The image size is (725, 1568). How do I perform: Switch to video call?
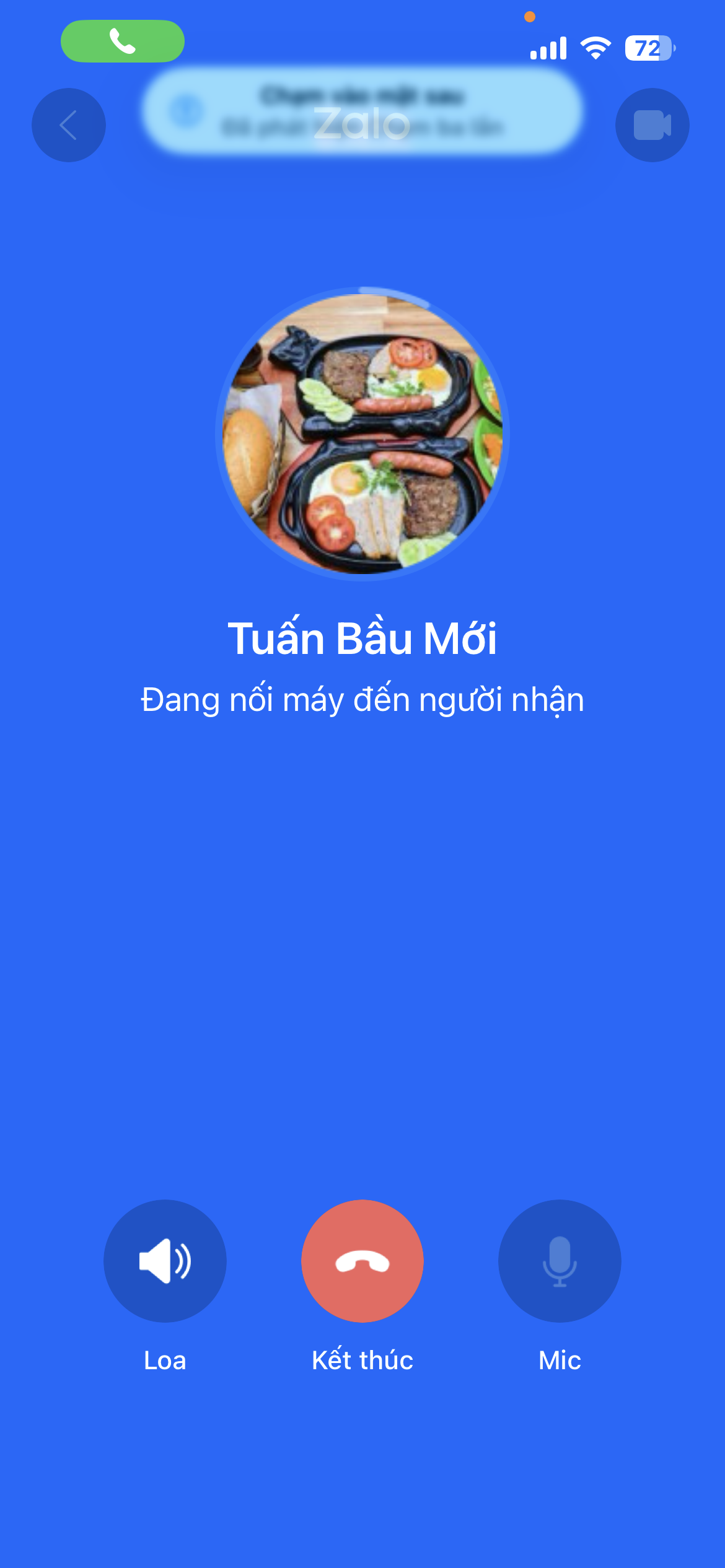pyautogui.click(x=652, y=125)
